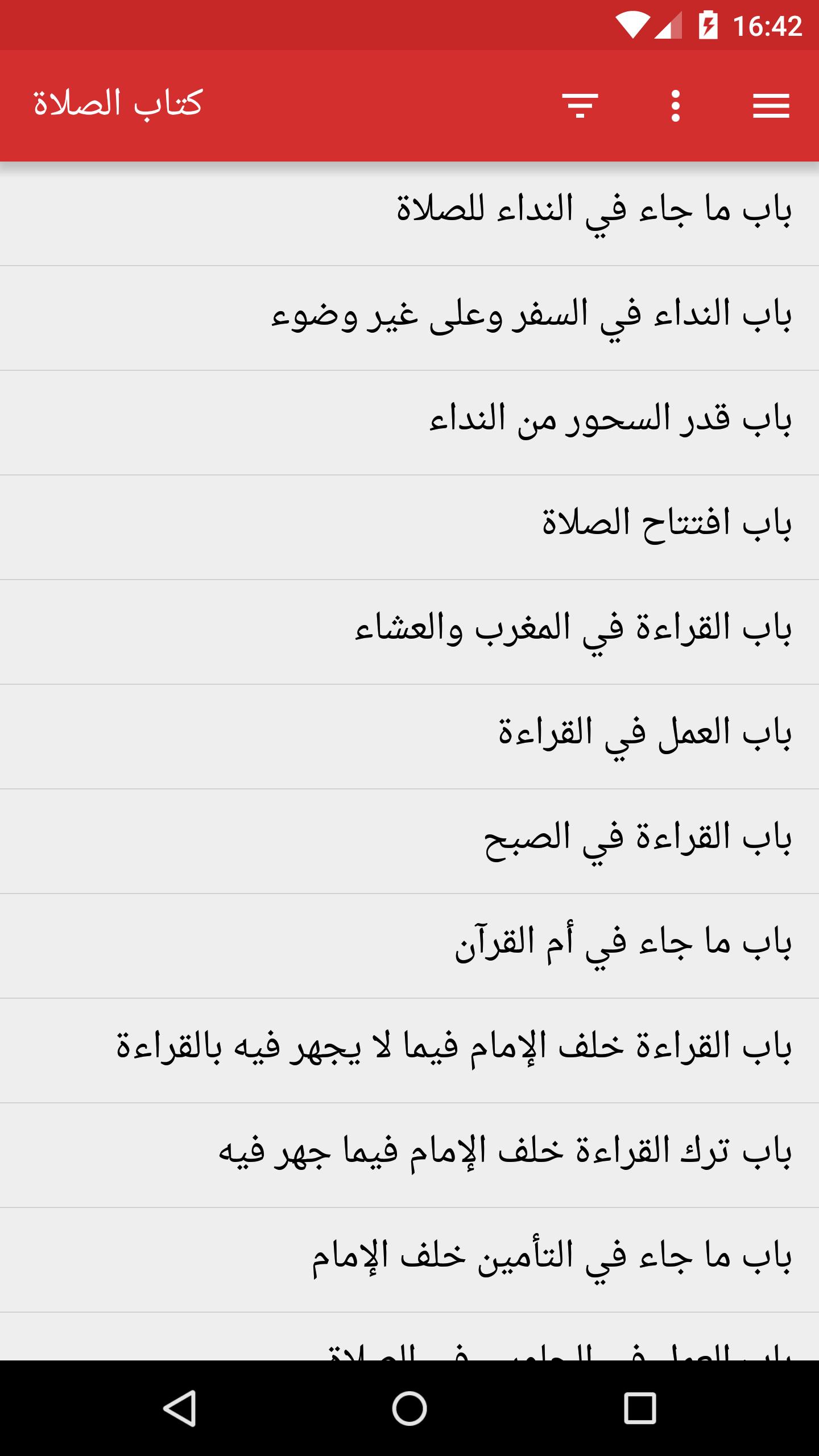Open the filter icon in the toolbar
Image resolution: width=819 pixels, height=1456 pixels.
(x=580, y=106)
